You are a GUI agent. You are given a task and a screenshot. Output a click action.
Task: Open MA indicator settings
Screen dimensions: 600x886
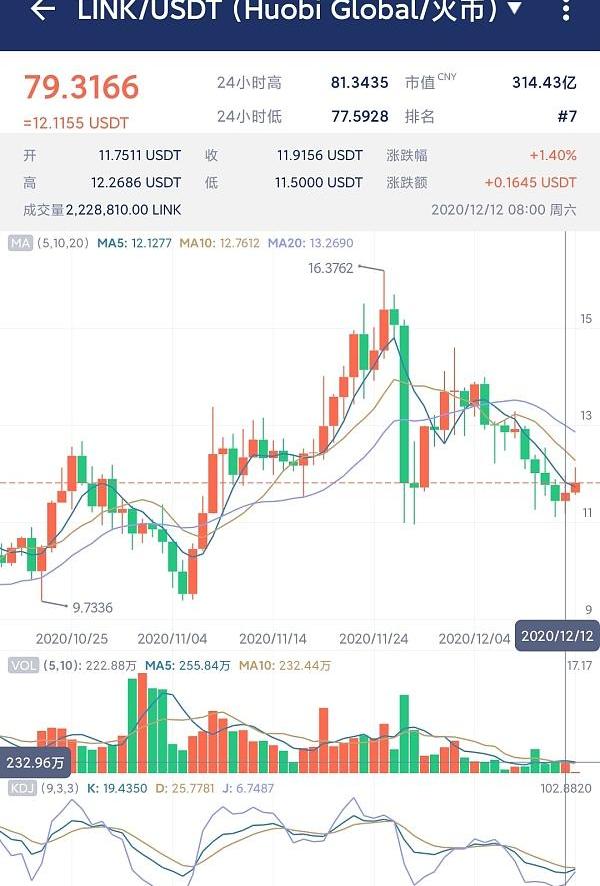tap(19, 243)
